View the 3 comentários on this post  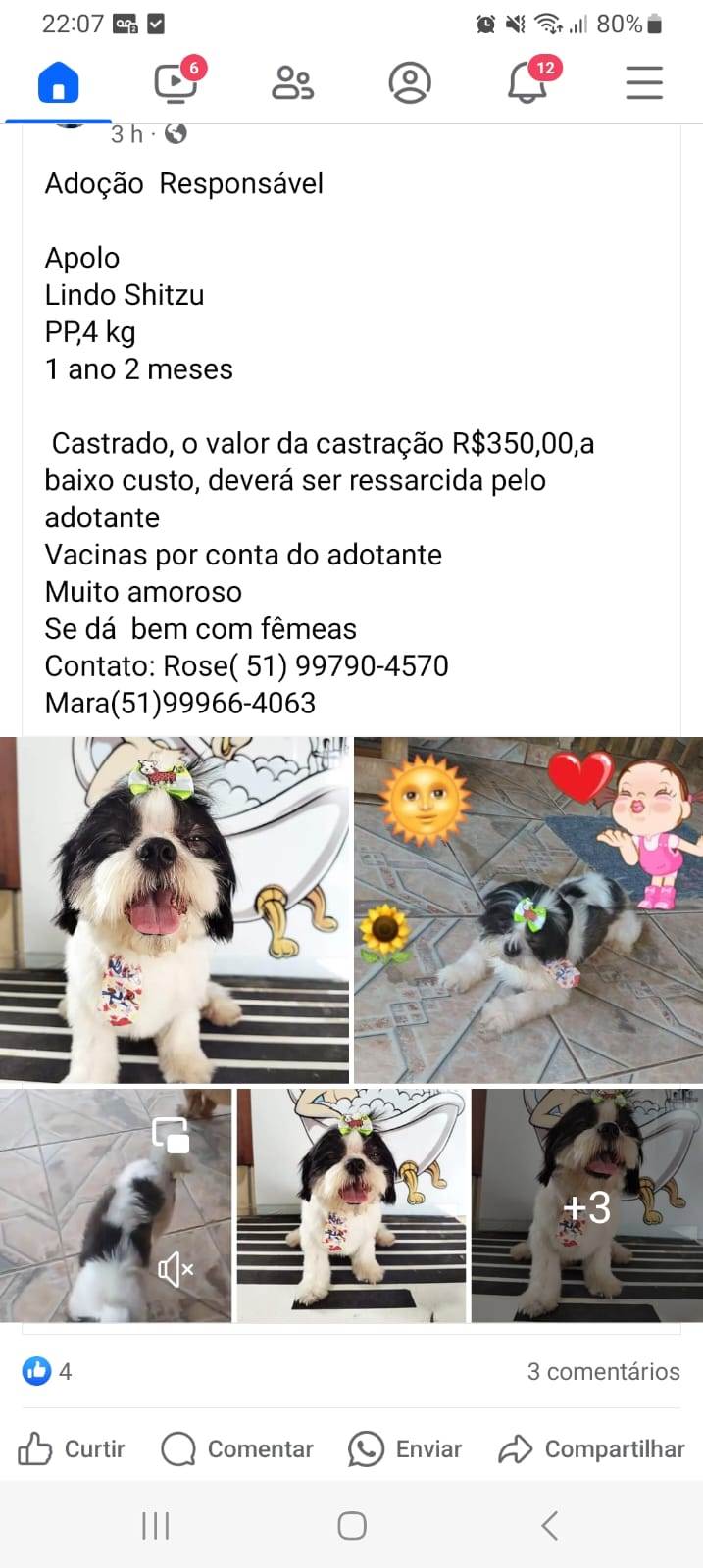tap(603, 1371)
